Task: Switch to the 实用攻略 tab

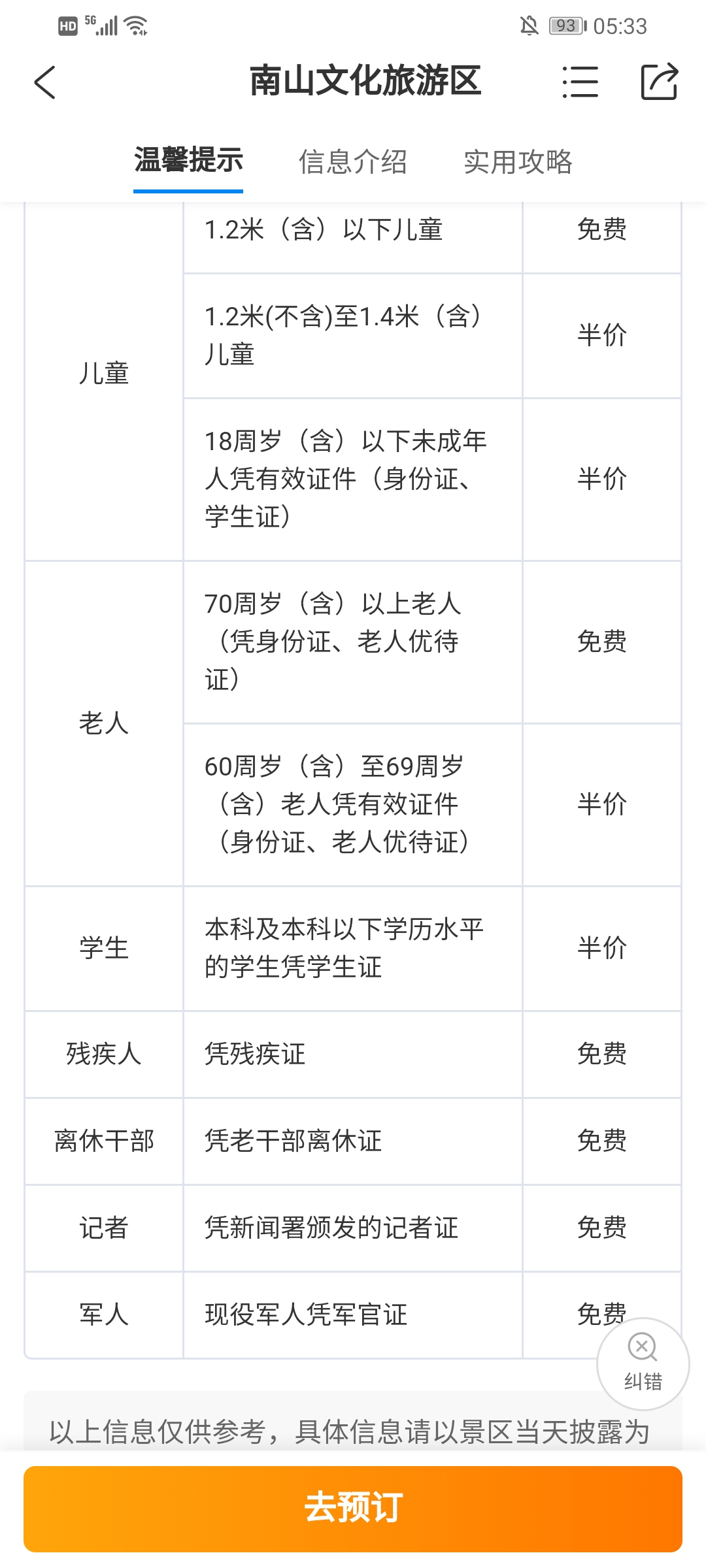Action: point(518,161)
